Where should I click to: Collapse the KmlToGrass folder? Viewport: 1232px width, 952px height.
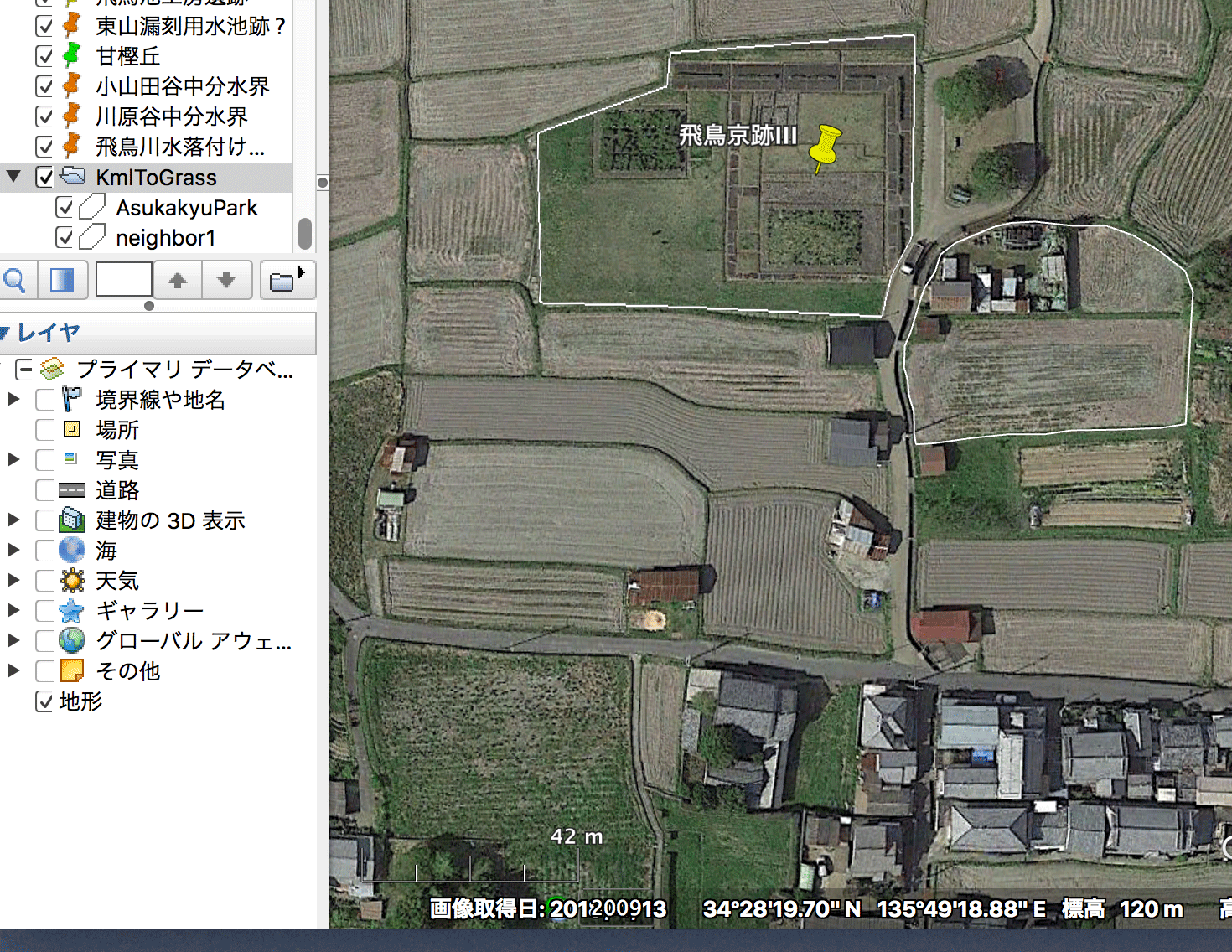tap(13, 177)
